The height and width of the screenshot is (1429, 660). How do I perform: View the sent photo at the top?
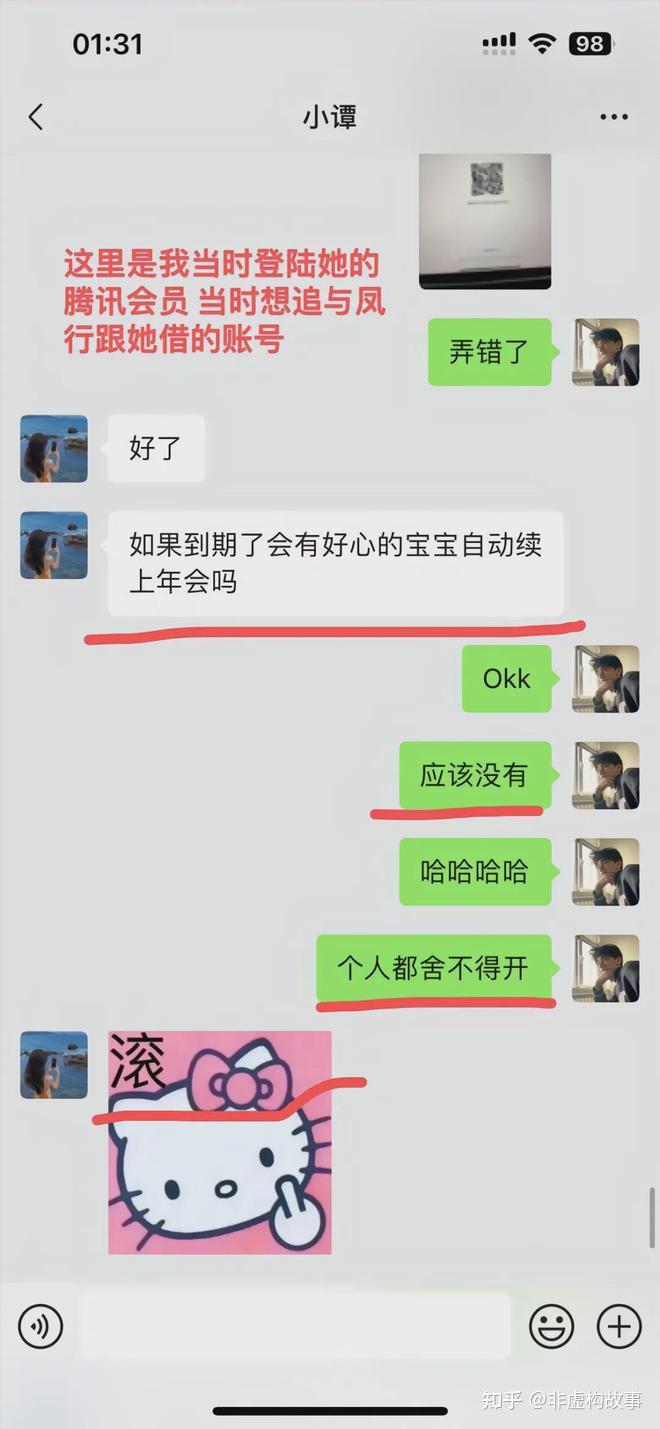(x=485, y=221)
